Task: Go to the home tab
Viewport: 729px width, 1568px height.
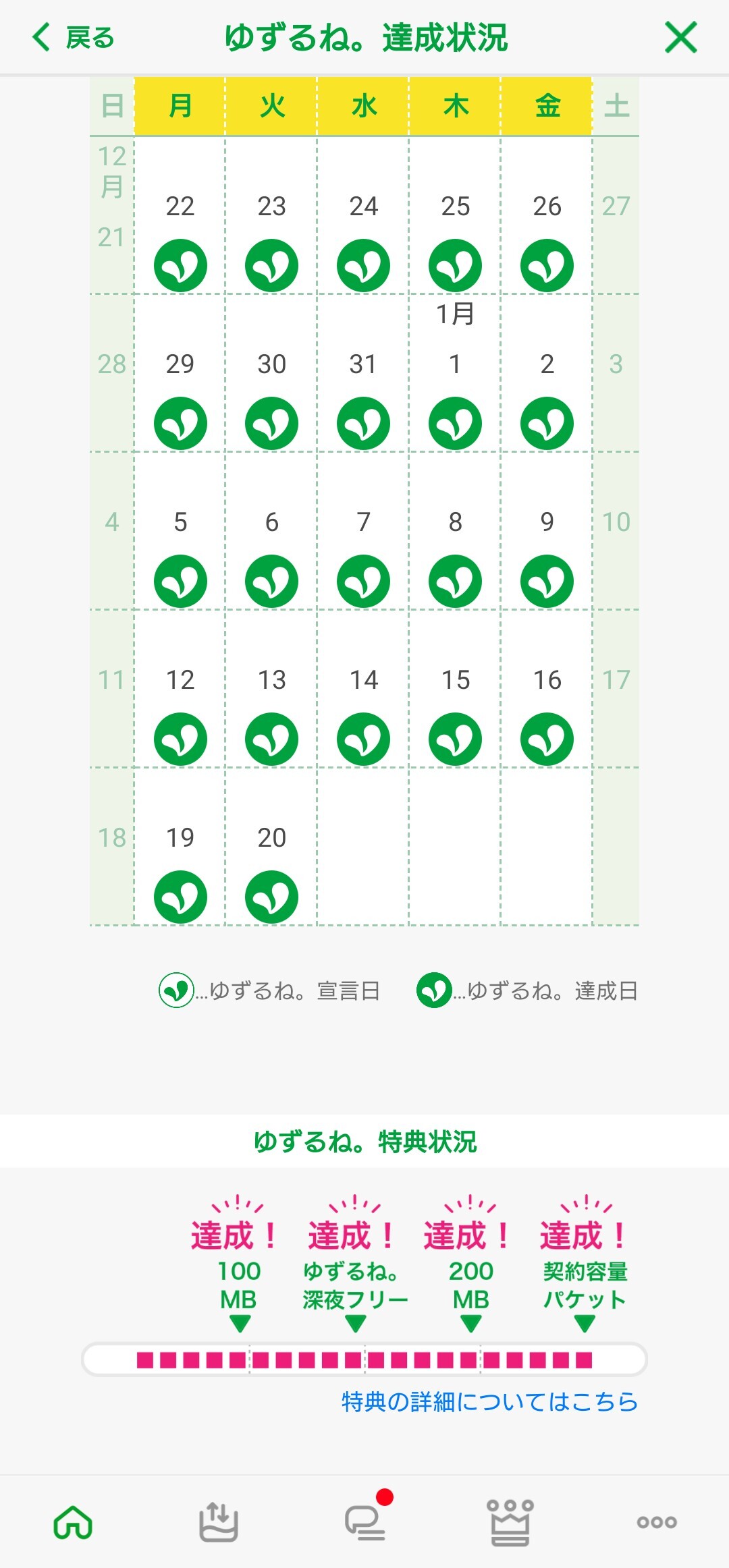Action: (x=73, y=1521)
